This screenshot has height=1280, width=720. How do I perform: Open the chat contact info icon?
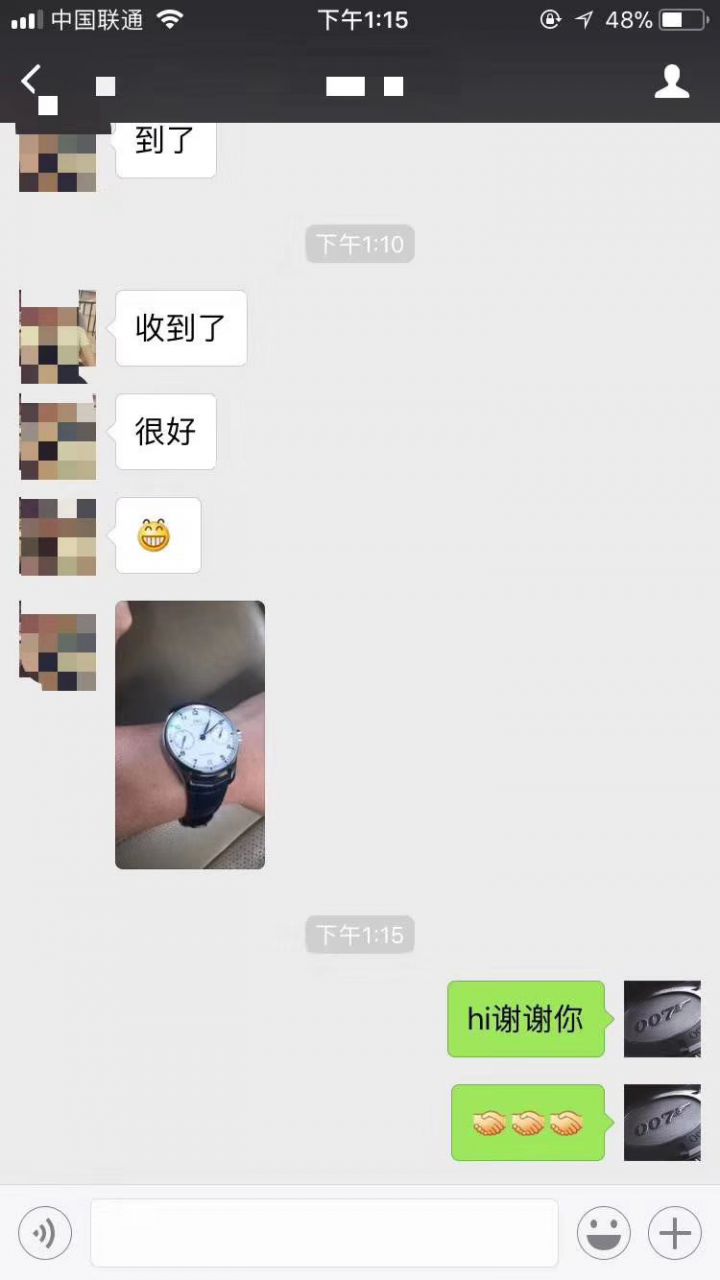point(672,83)
